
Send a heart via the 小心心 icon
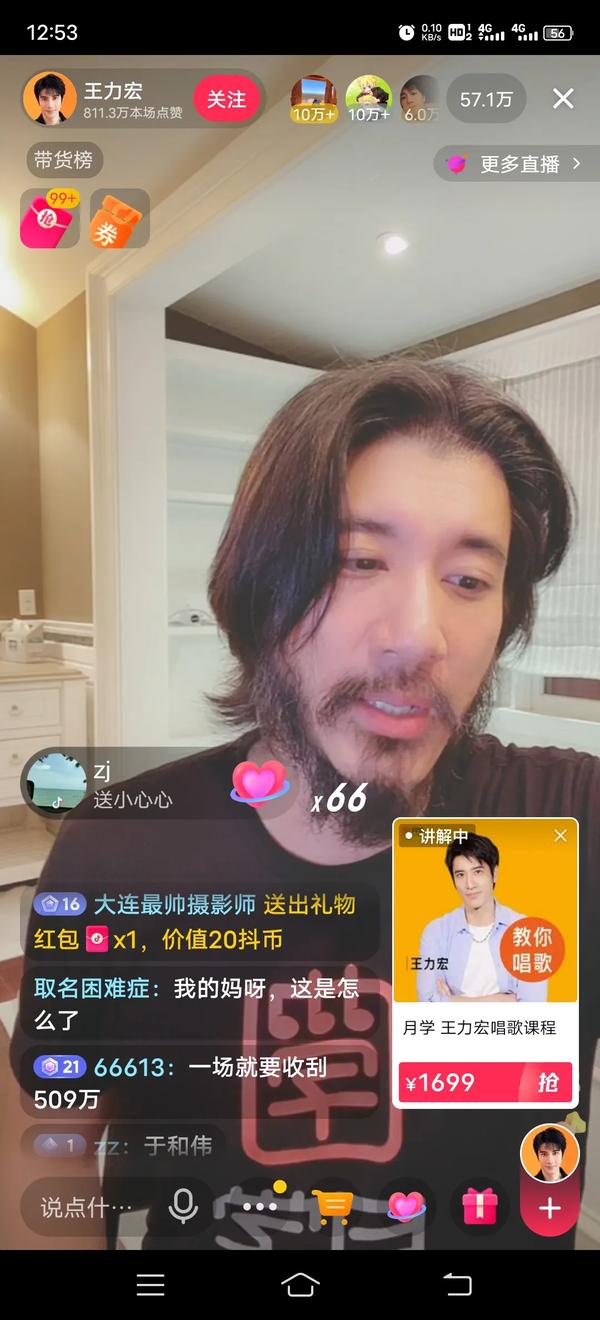click(406, 1207)
